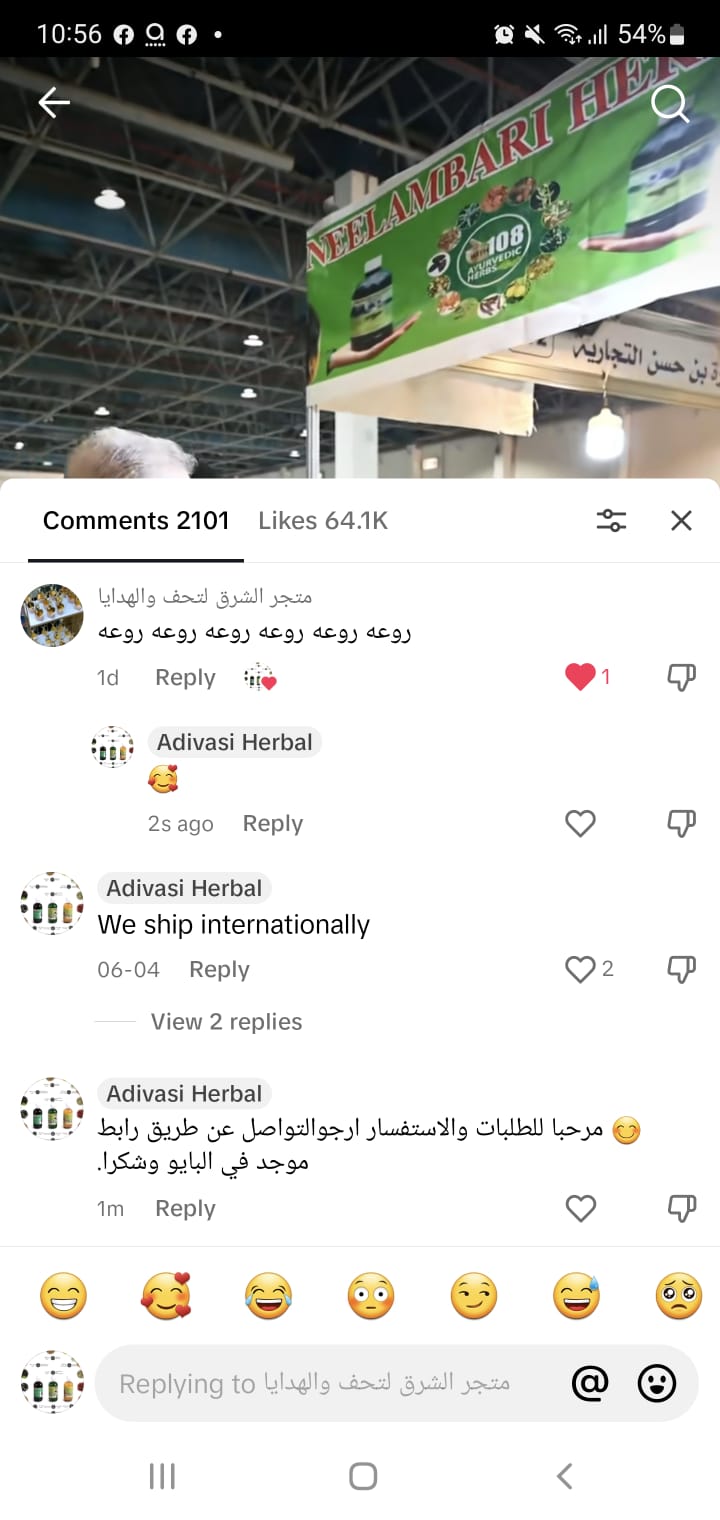Image resolution: width=720 pixels, height=1520 pixels.
Task: Open search from the magnifier icon
Action: coord(669,103)
